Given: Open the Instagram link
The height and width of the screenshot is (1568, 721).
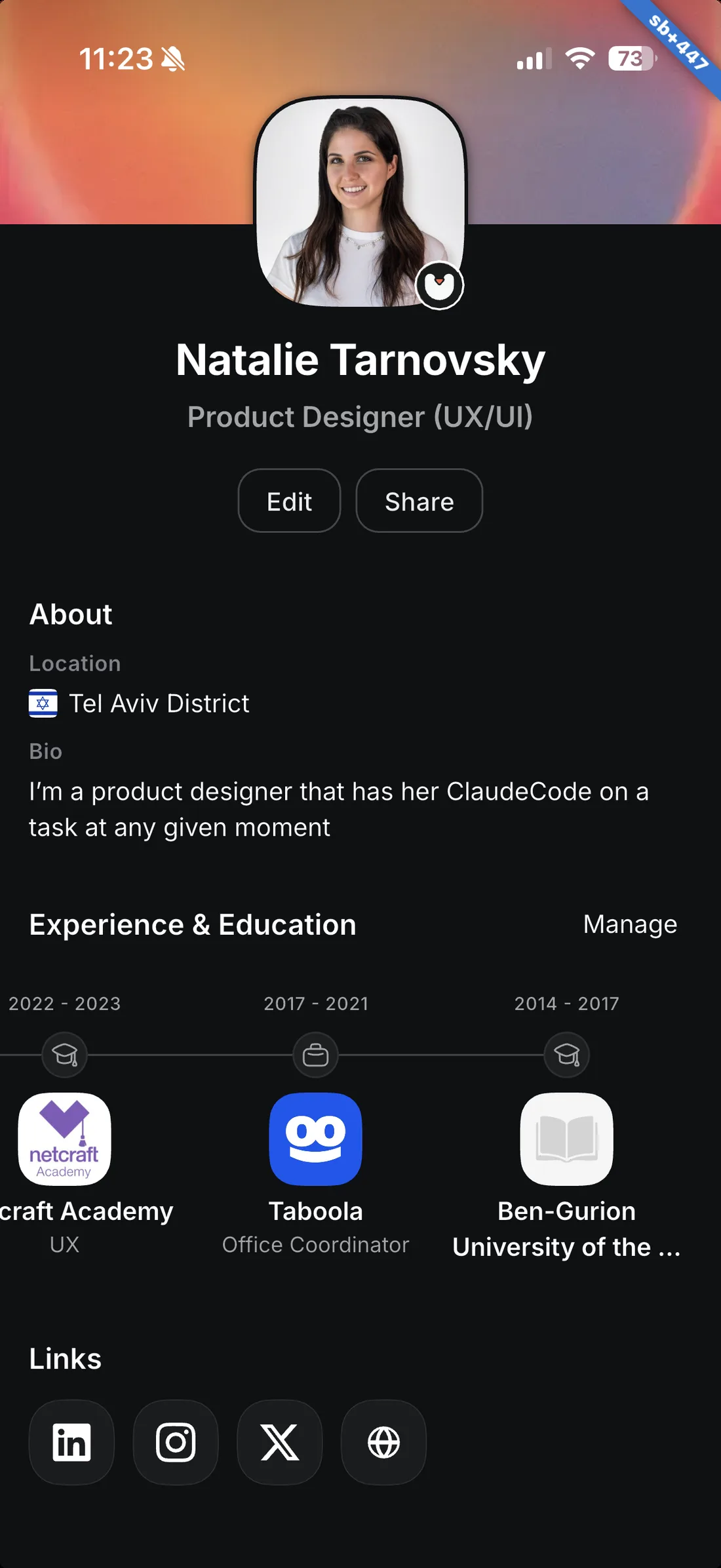Looking at the screenshot, I should point(176,1442).
